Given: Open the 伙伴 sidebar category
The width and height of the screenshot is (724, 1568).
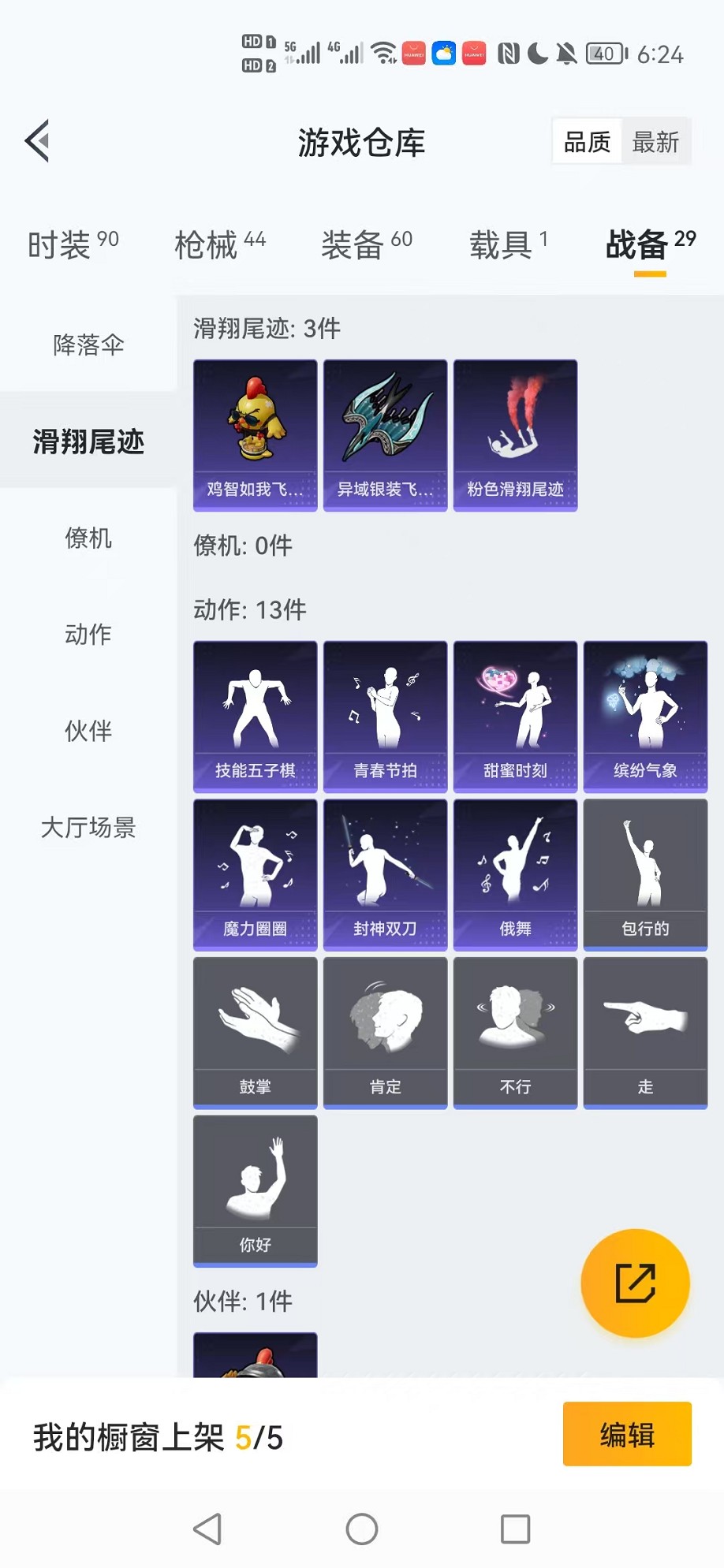Looking at the screenshot, I should click(87, 731).
